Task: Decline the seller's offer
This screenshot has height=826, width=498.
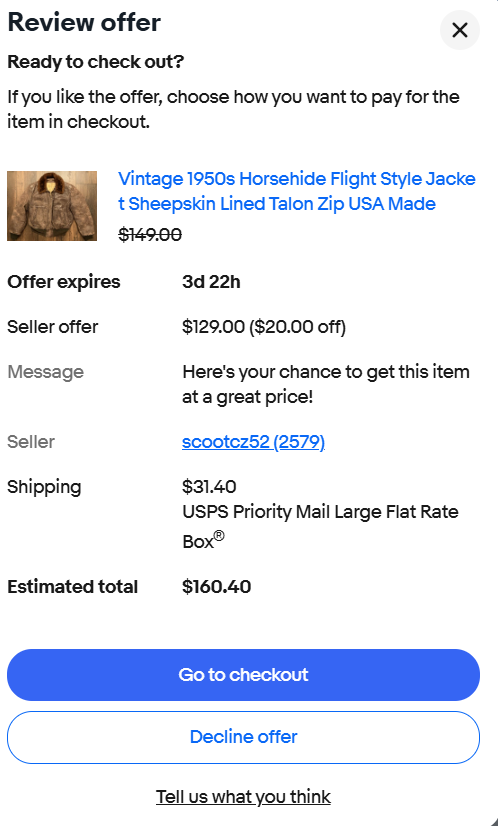Action: pyautogui.click(x=243, y=737)
